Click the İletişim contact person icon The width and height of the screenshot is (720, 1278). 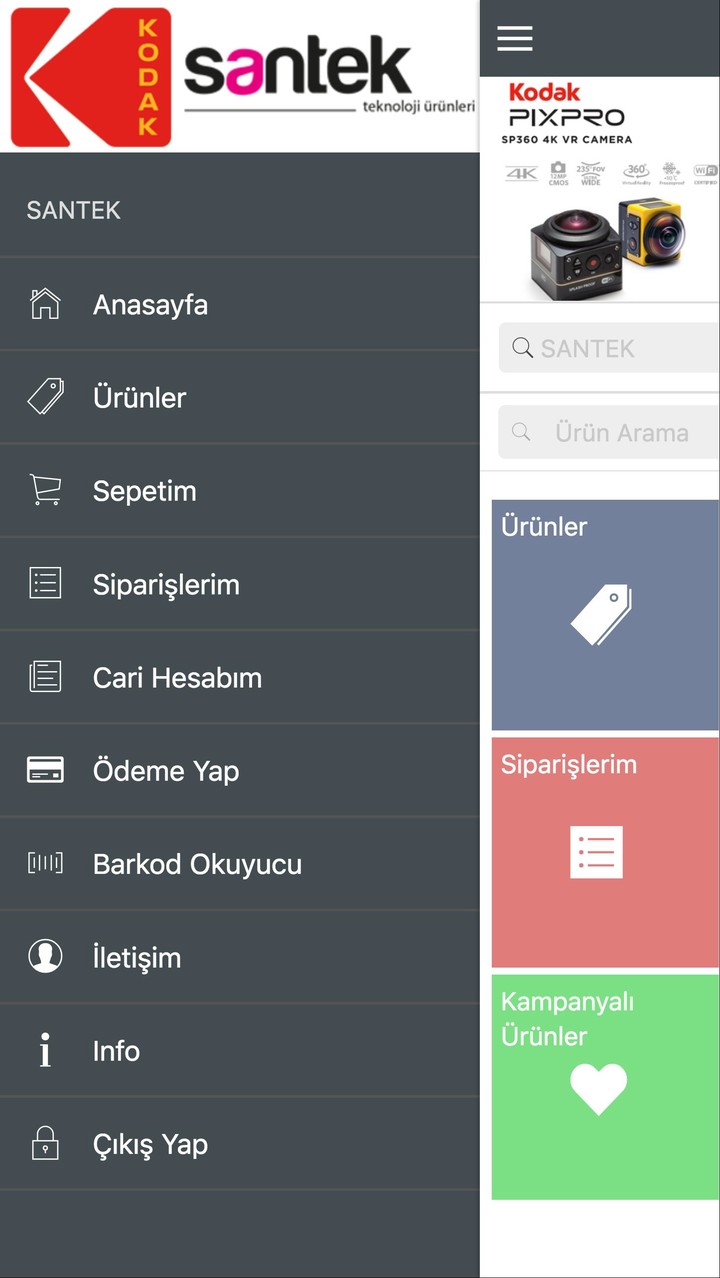[x=44, y=956]
